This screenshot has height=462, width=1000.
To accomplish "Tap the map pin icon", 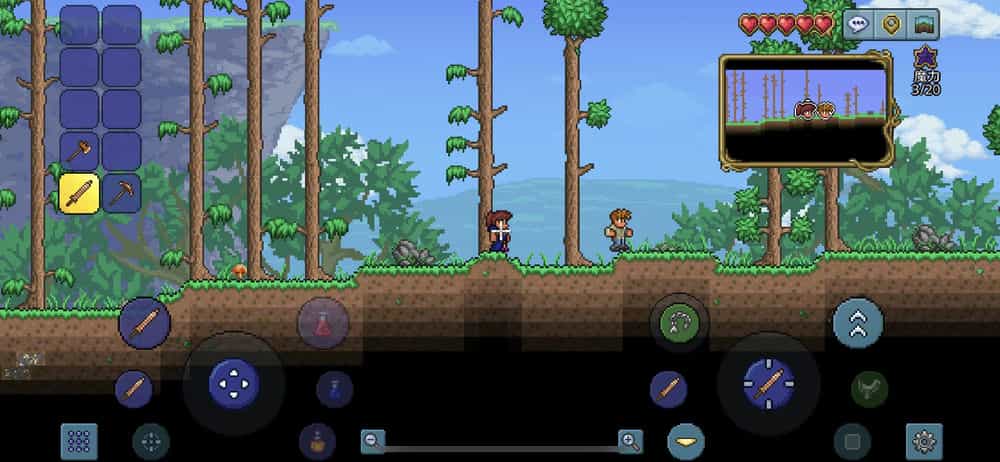I will pyautogui.click(x=890, y=24).
